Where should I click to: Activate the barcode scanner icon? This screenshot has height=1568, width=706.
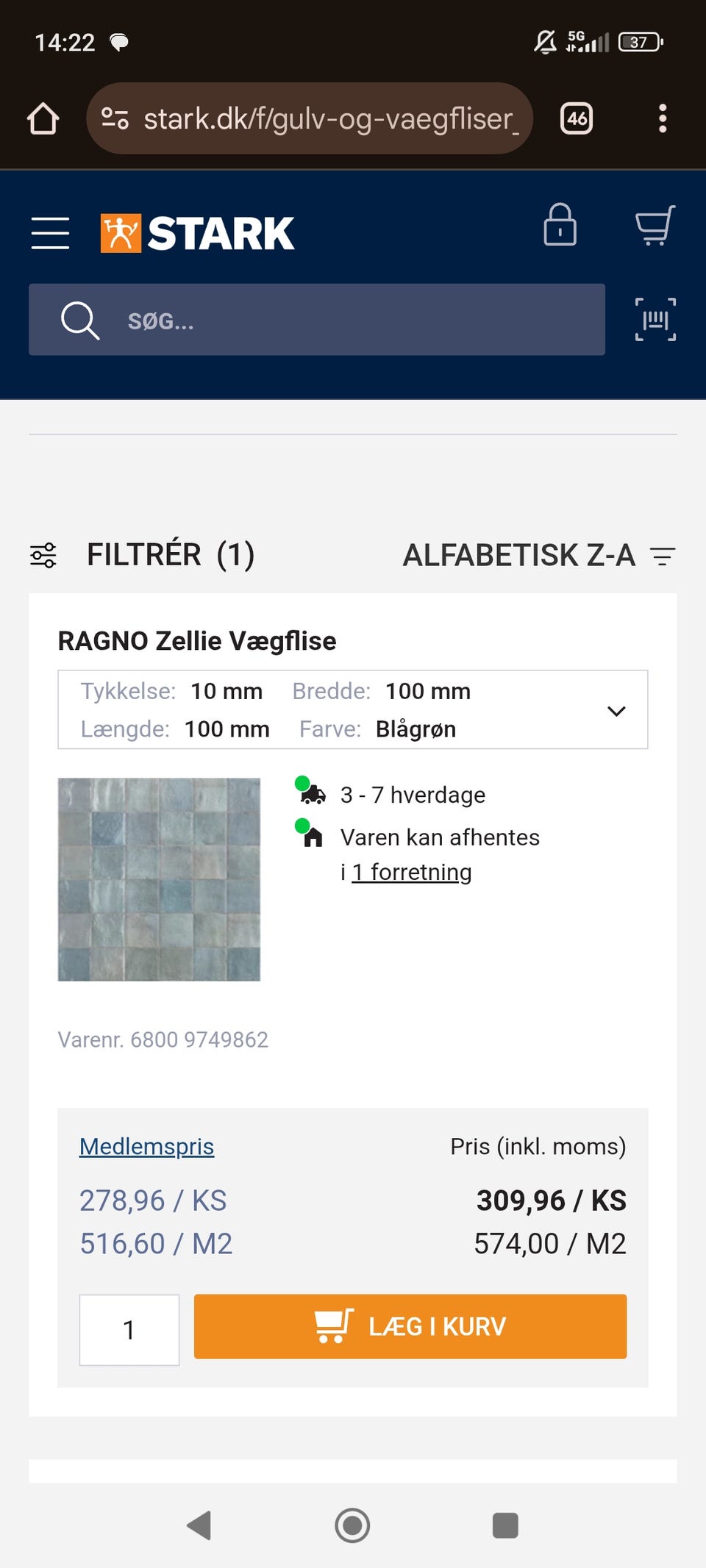654,319
